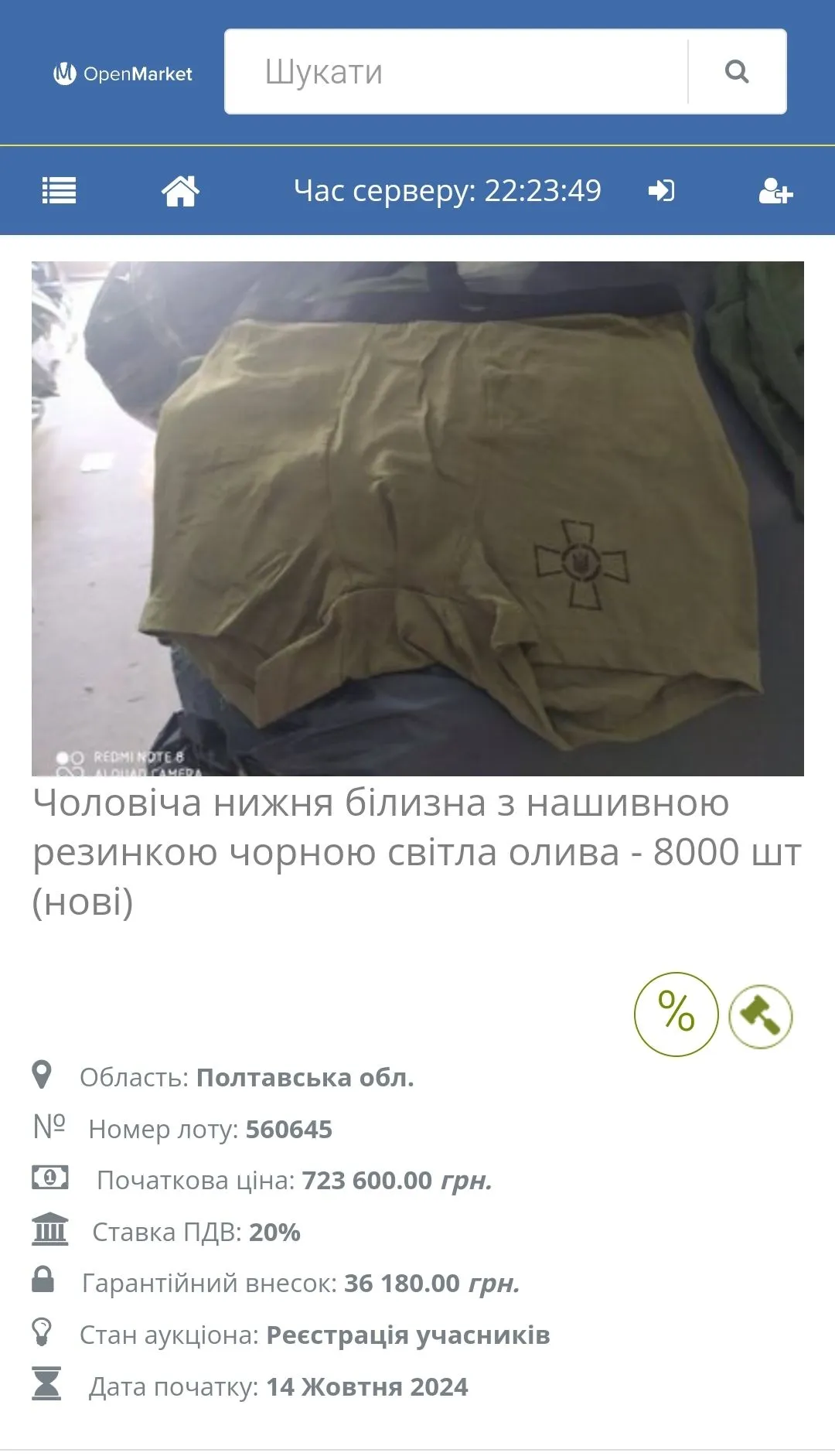Image resolution: width=835 pixels, height=1456 pixels.
Task: View the lot photo of olive underwear
Action: coord(417,518)
